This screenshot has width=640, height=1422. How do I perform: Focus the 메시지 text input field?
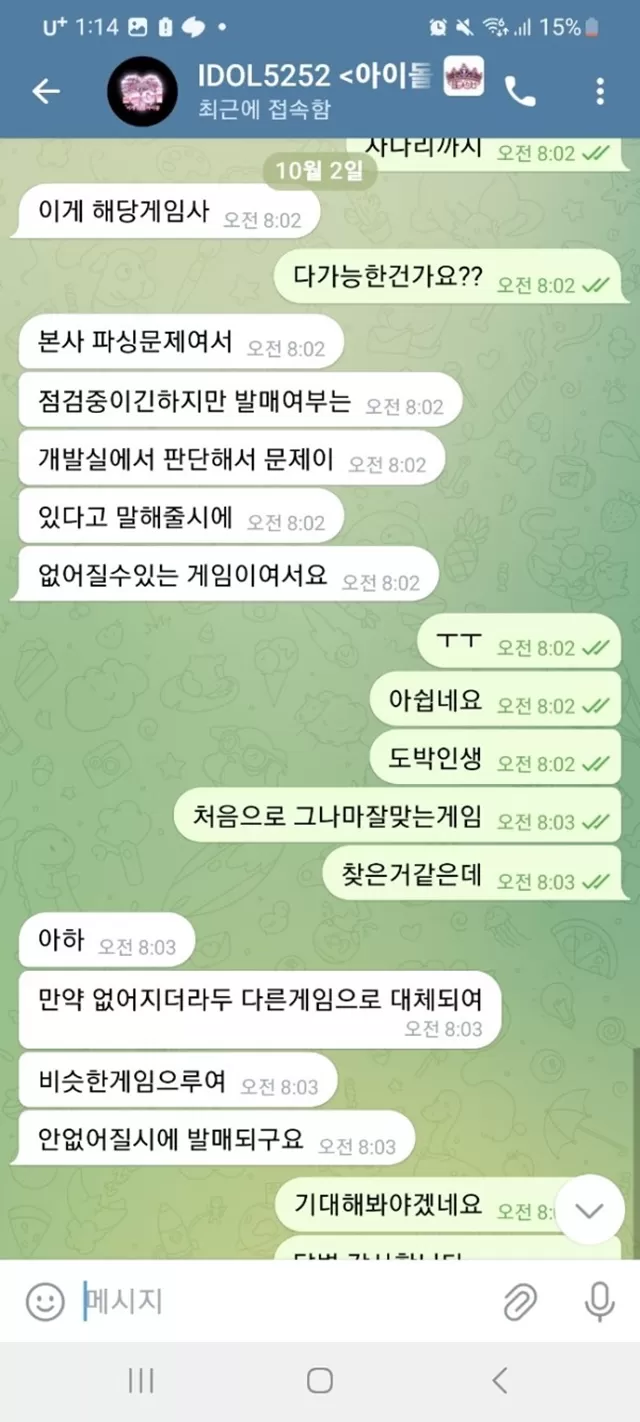(x=285, y=1302)
